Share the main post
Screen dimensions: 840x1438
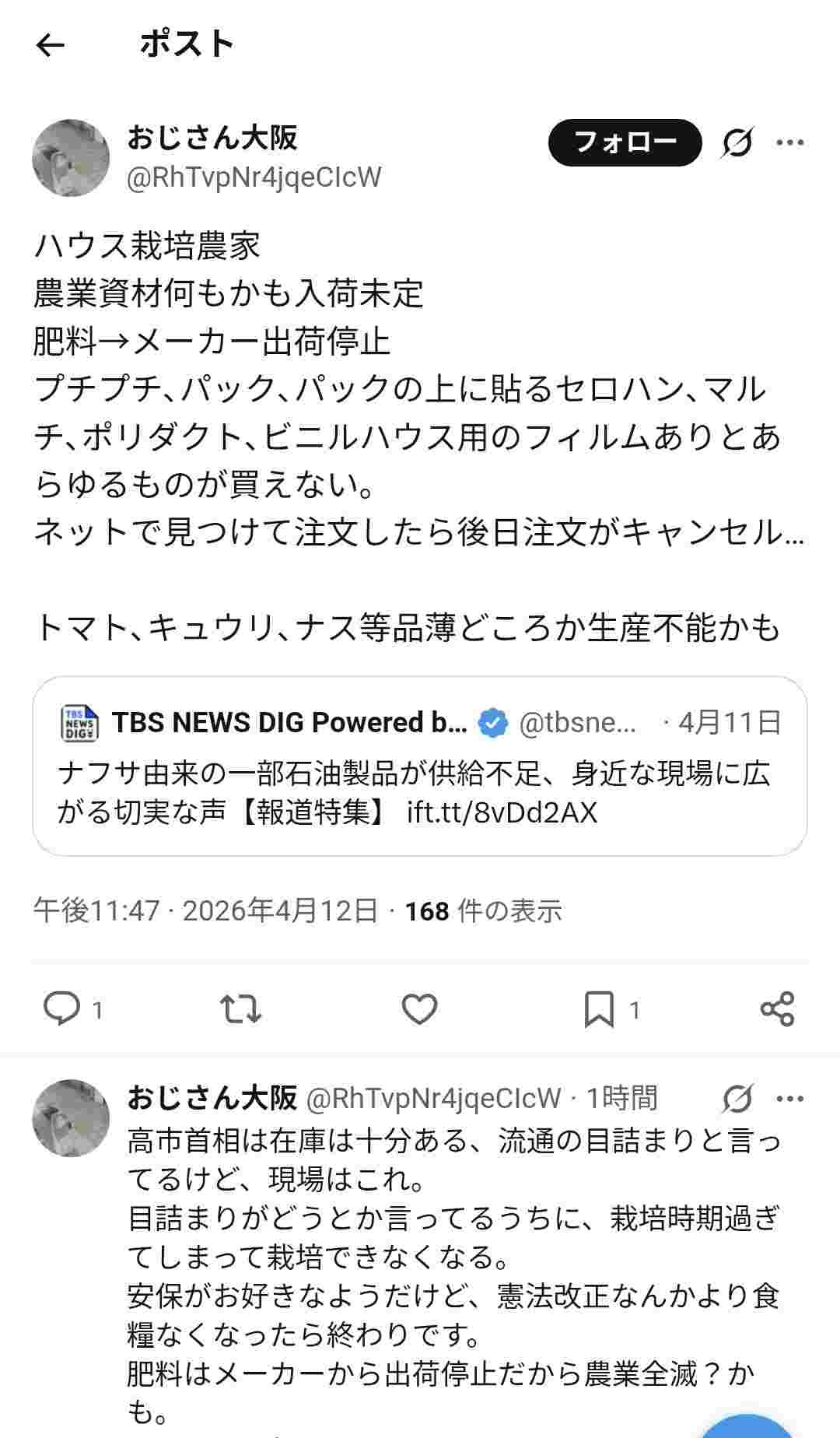click(x=777, y=1009)
